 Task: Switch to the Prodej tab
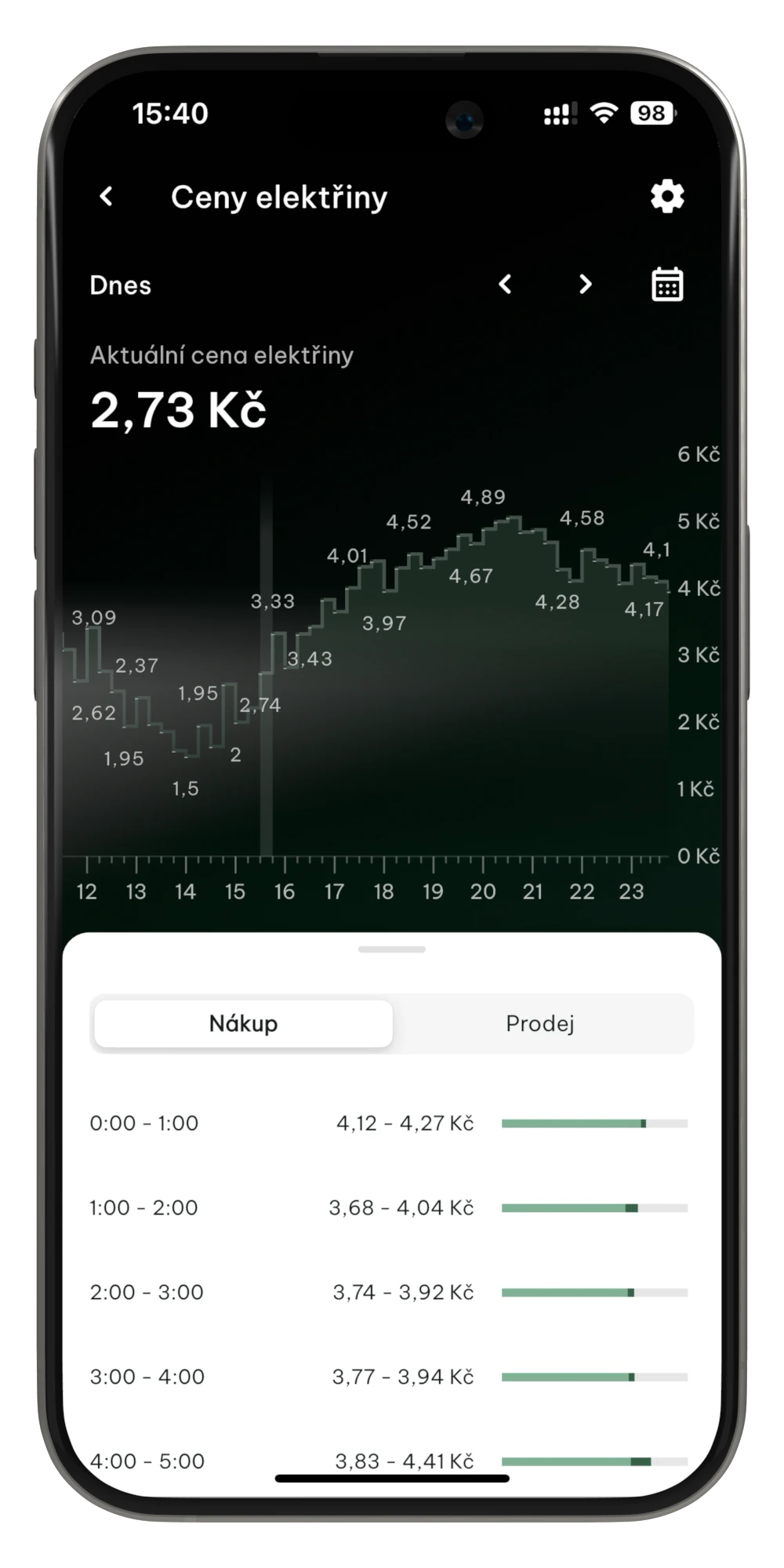(x=540, y=1023)
